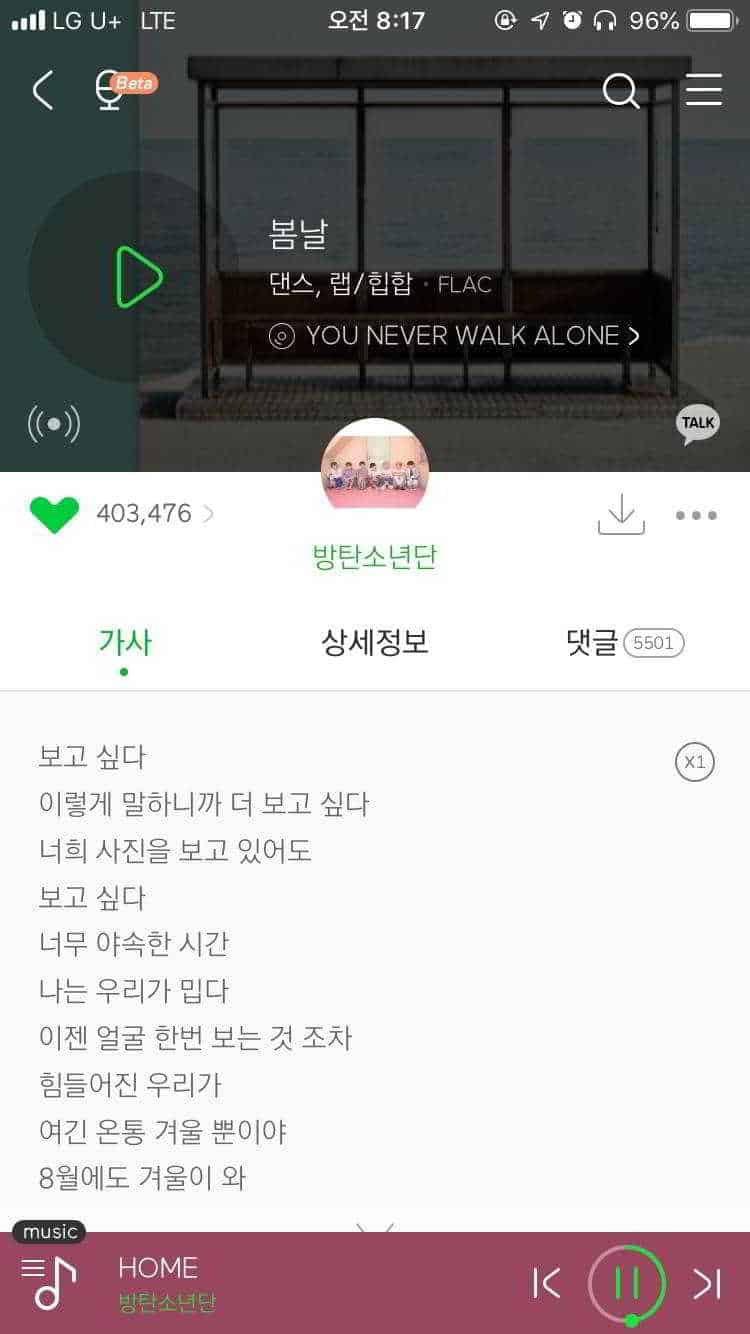Expand the full lyrics
750x1334 pixels.
pos(375,1226)
